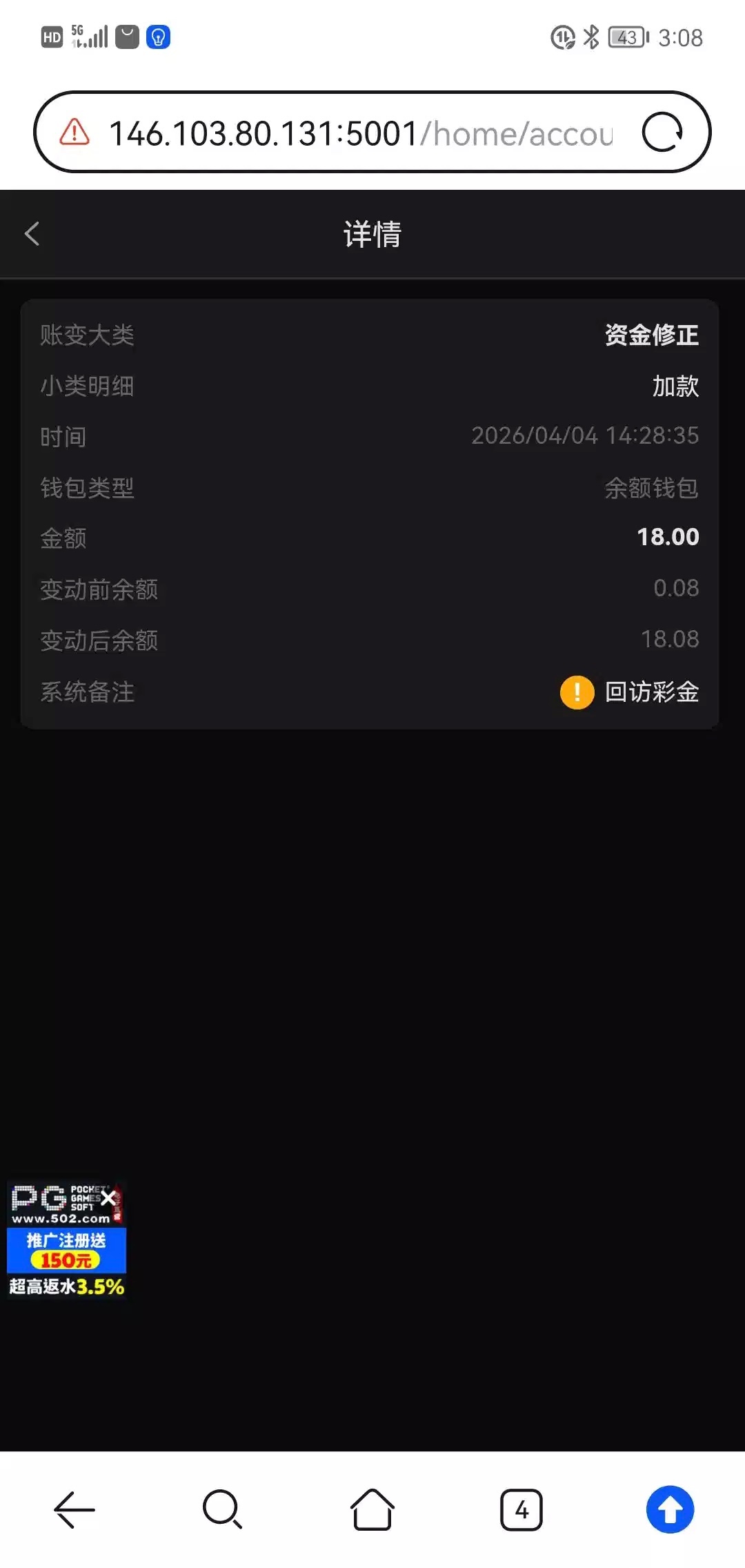Go back from the 详情 page
Screen dimensions: 745x1568
32,234
